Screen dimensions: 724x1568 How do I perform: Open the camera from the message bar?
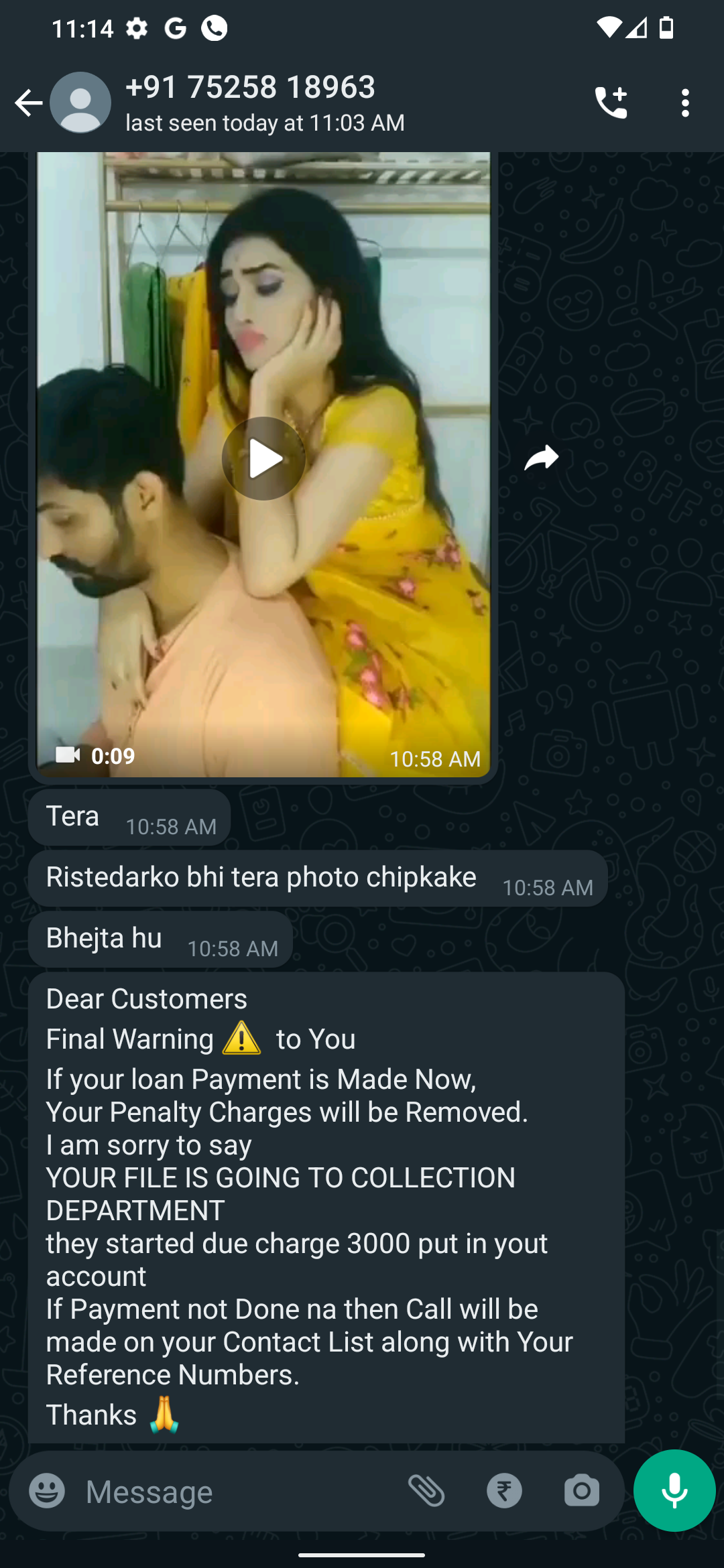pos(581,1491)
